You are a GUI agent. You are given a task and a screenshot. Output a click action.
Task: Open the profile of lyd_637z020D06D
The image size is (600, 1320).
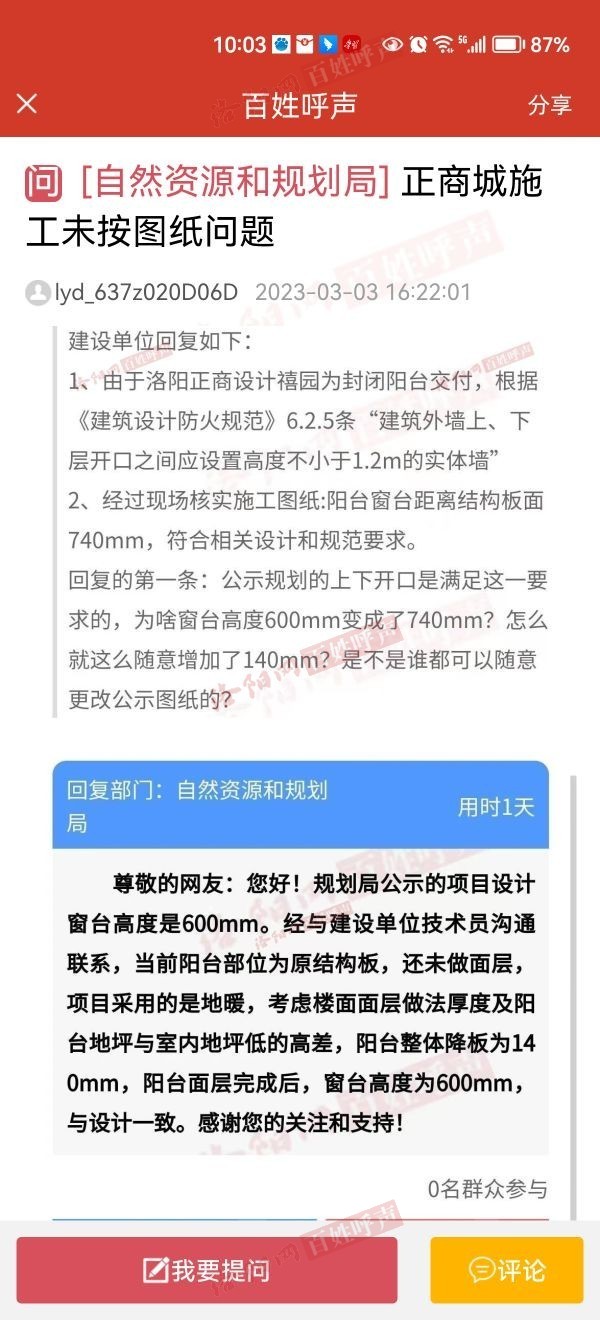pyautogui.click(x=132, y=293)
